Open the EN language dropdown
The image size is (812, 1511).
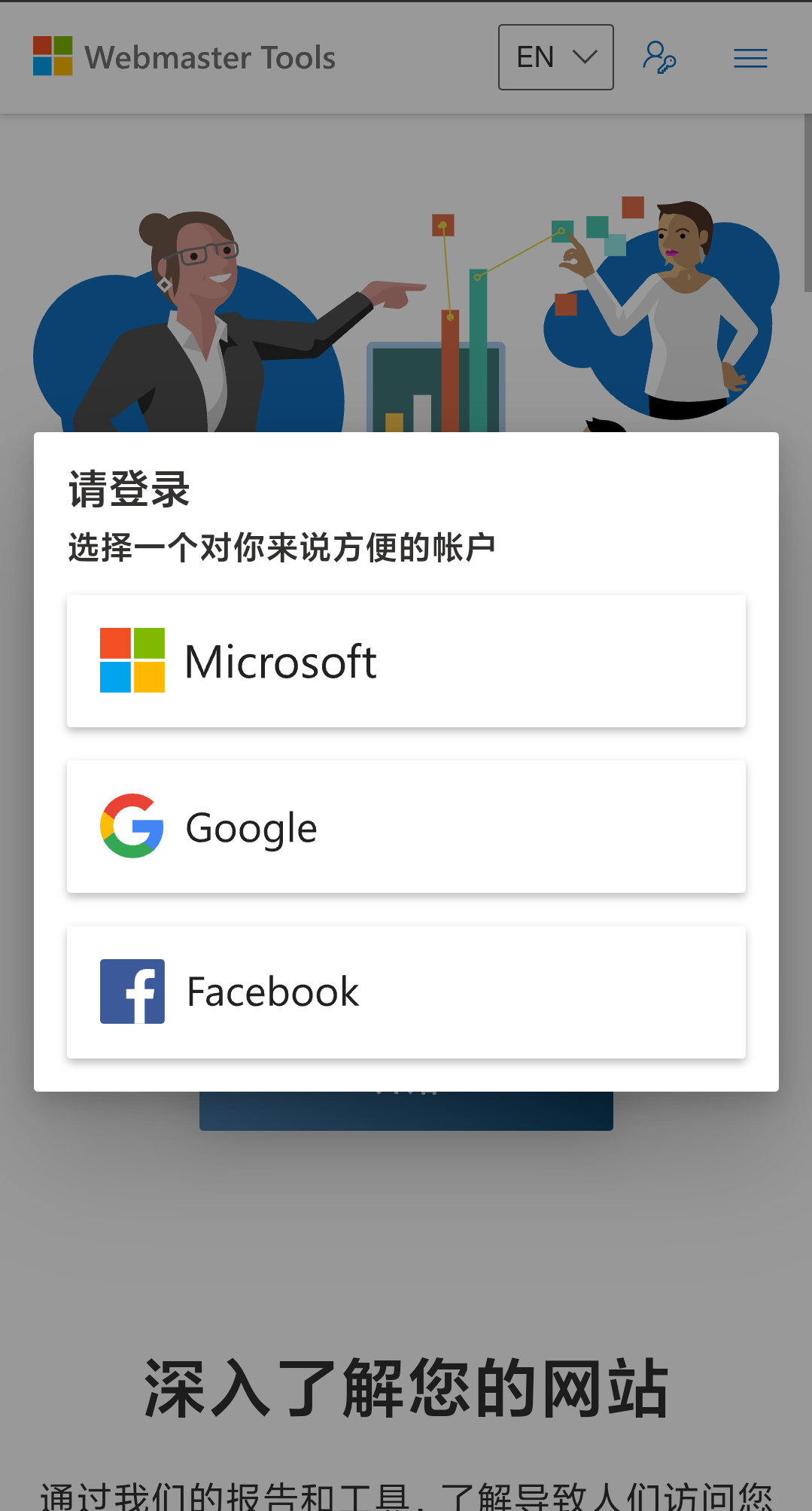click(x=555, y=56)
